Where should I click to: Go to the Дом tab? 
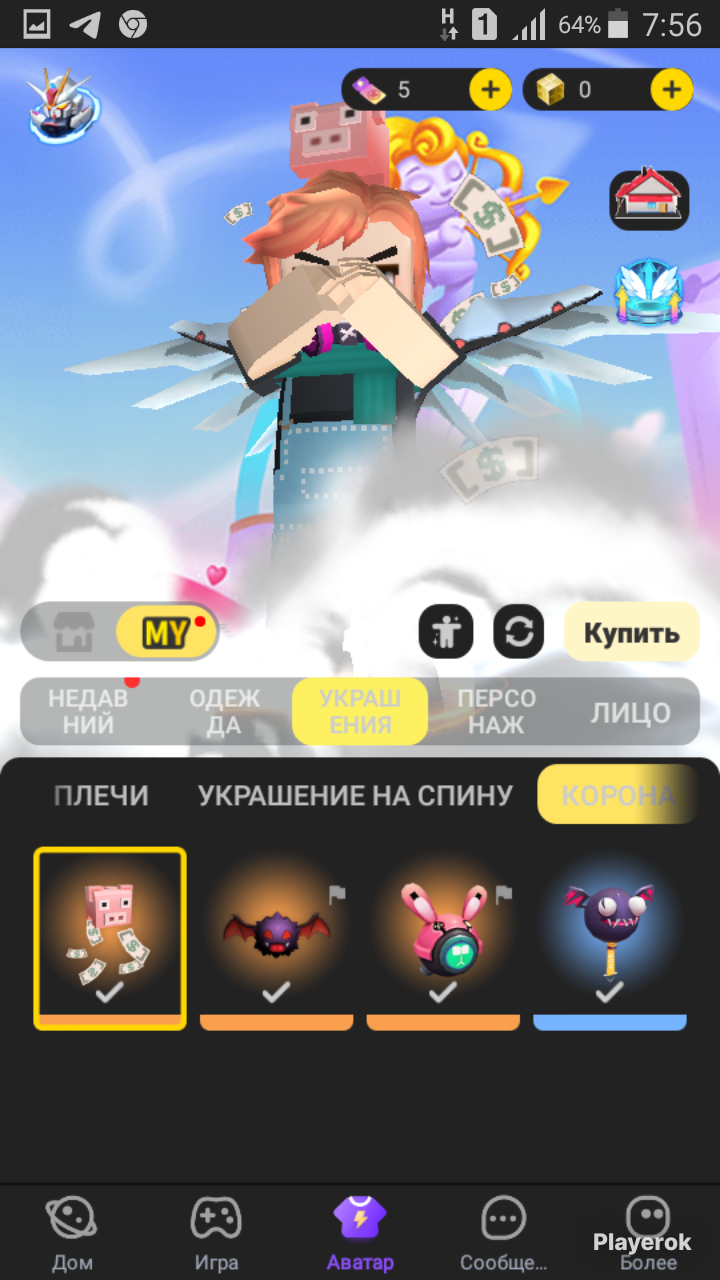(x=72, y=1233)
